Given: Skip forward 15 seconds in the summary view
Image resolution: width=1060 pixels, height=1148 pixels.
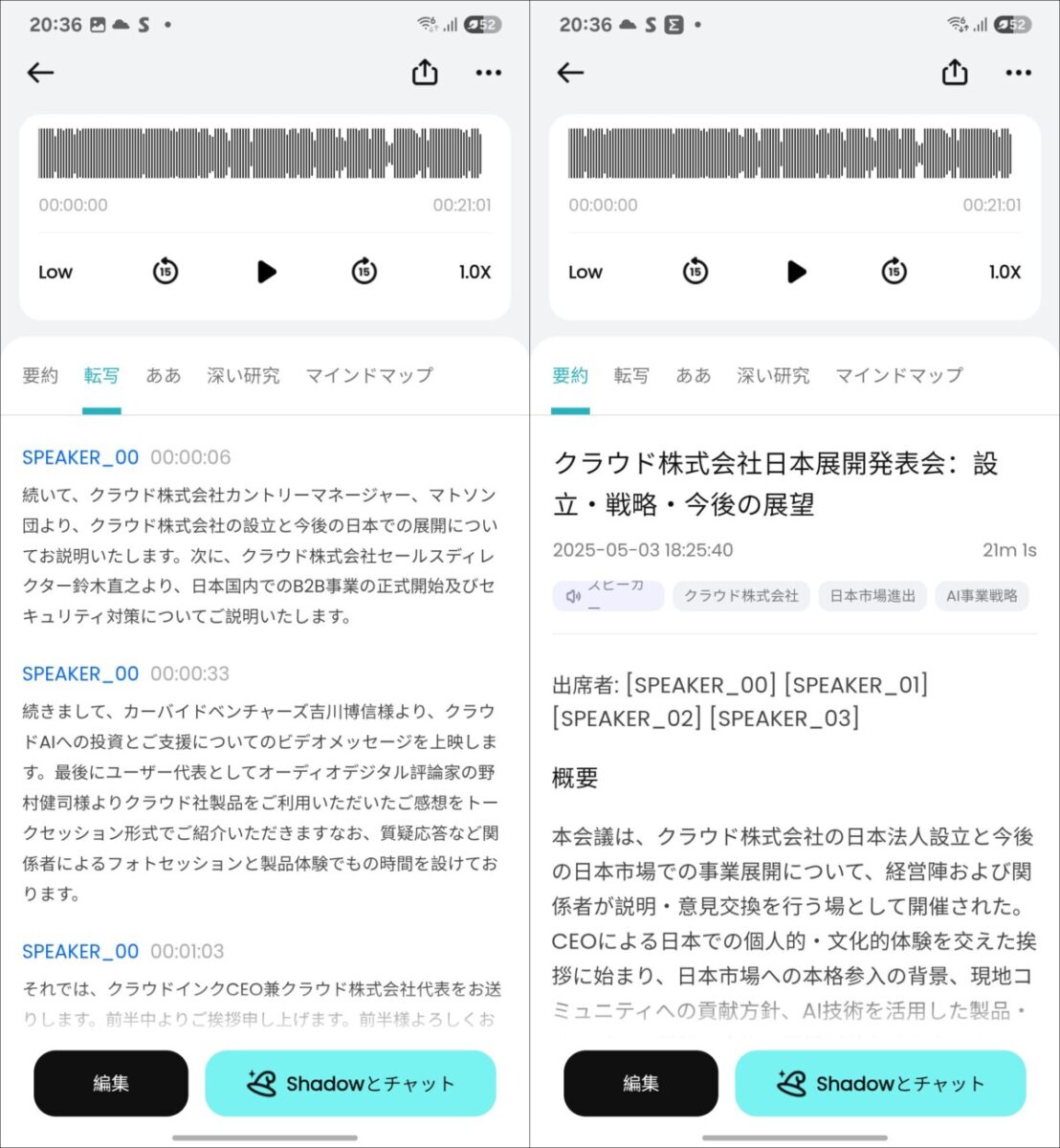Looking at the screenshot, I should coord(894,272).
